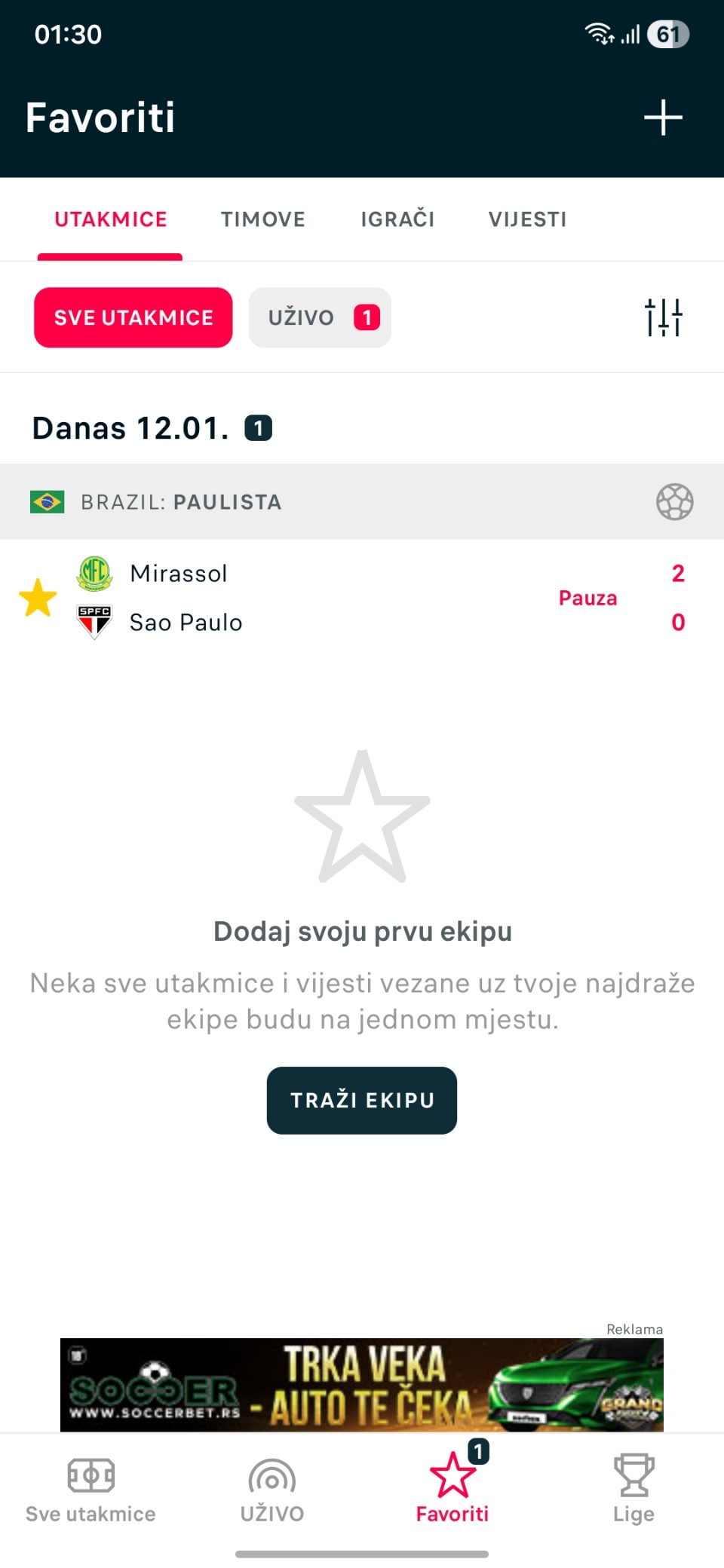Open the Mirassol vs Sao Paulo match

(377, 598)
